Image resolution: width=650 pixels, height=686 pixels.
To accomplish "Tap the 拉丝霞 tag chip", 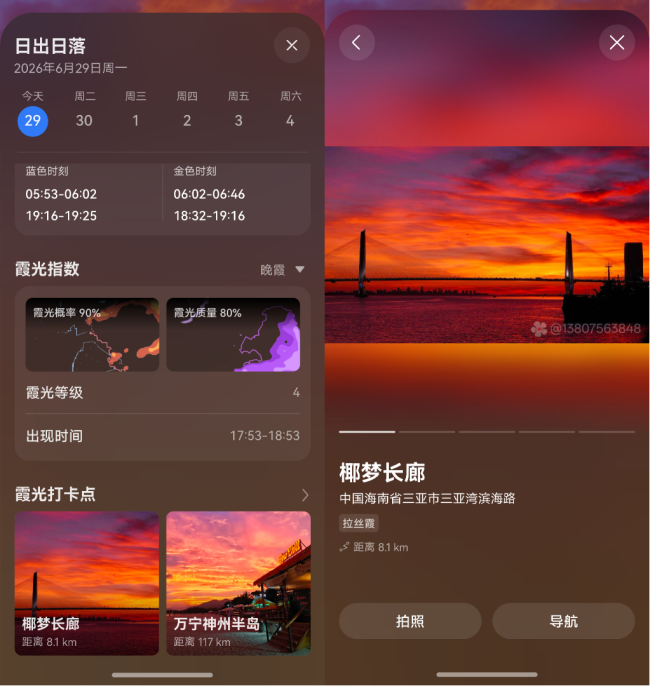I will [358, 523].
